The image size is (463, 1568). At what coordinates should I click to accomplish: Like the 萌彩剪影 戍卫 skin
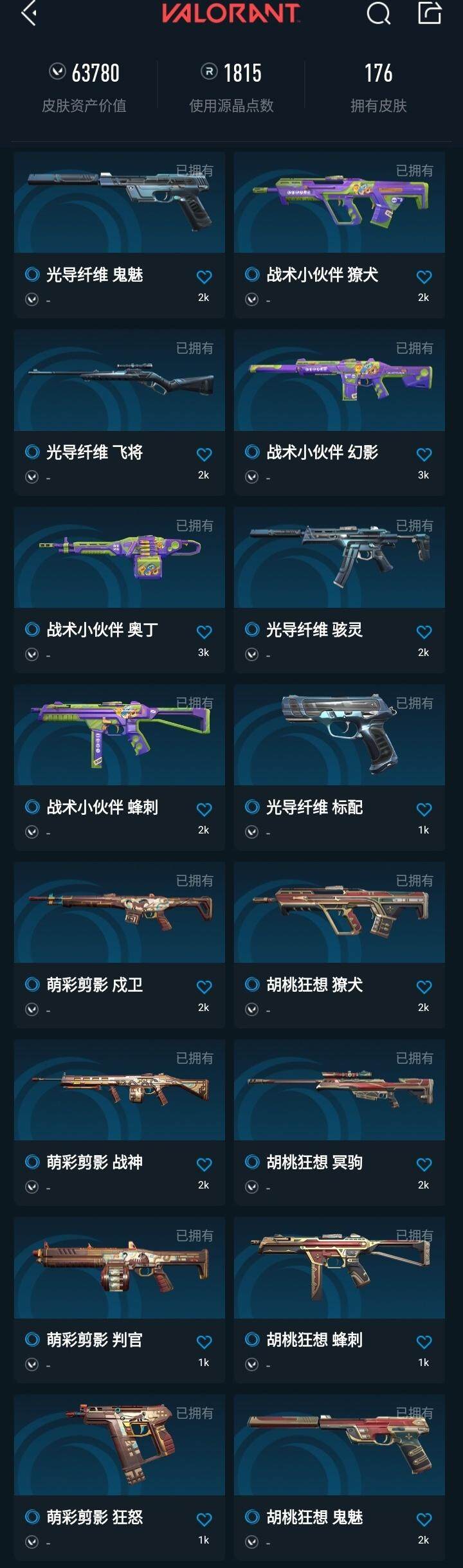coord(204,987)
